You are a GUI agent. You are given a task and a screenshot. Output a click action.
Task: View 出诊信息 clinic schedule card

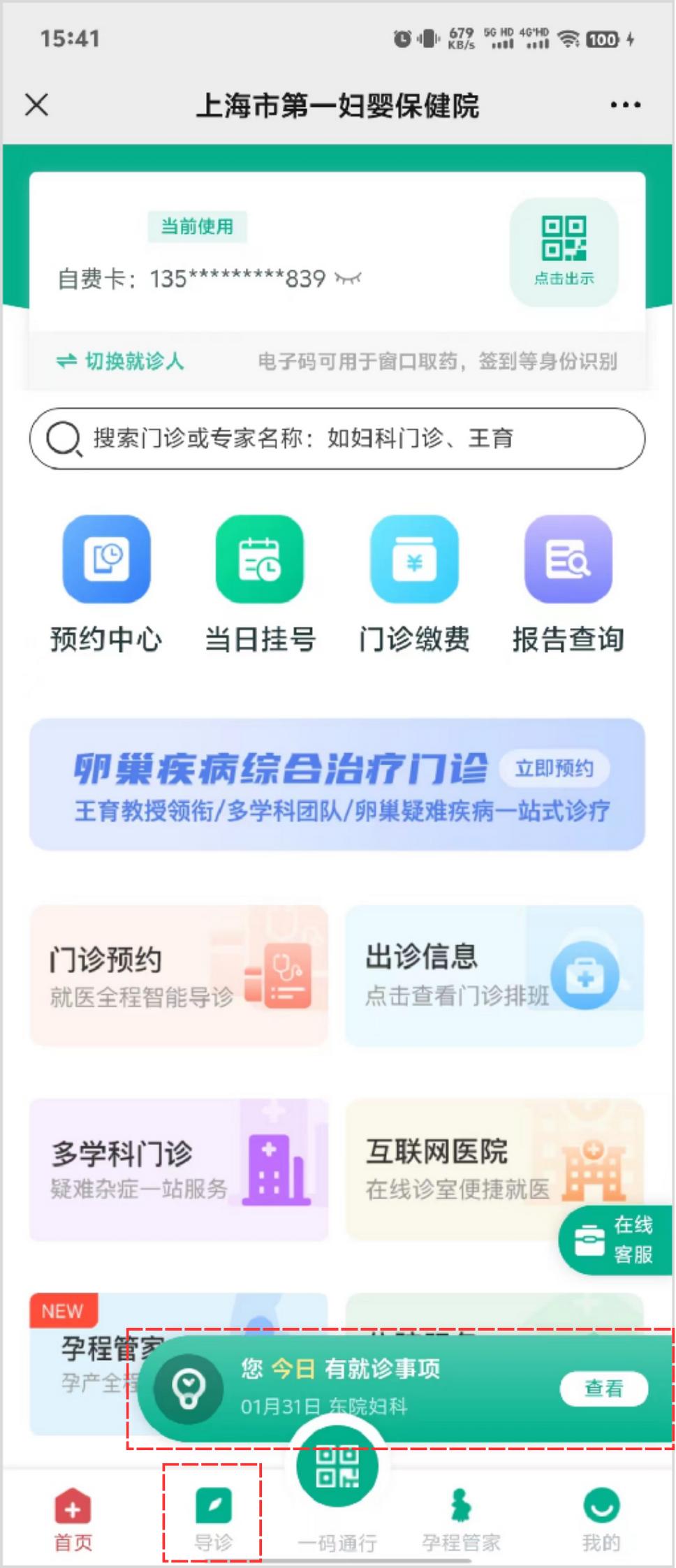(x=494, y=976)
